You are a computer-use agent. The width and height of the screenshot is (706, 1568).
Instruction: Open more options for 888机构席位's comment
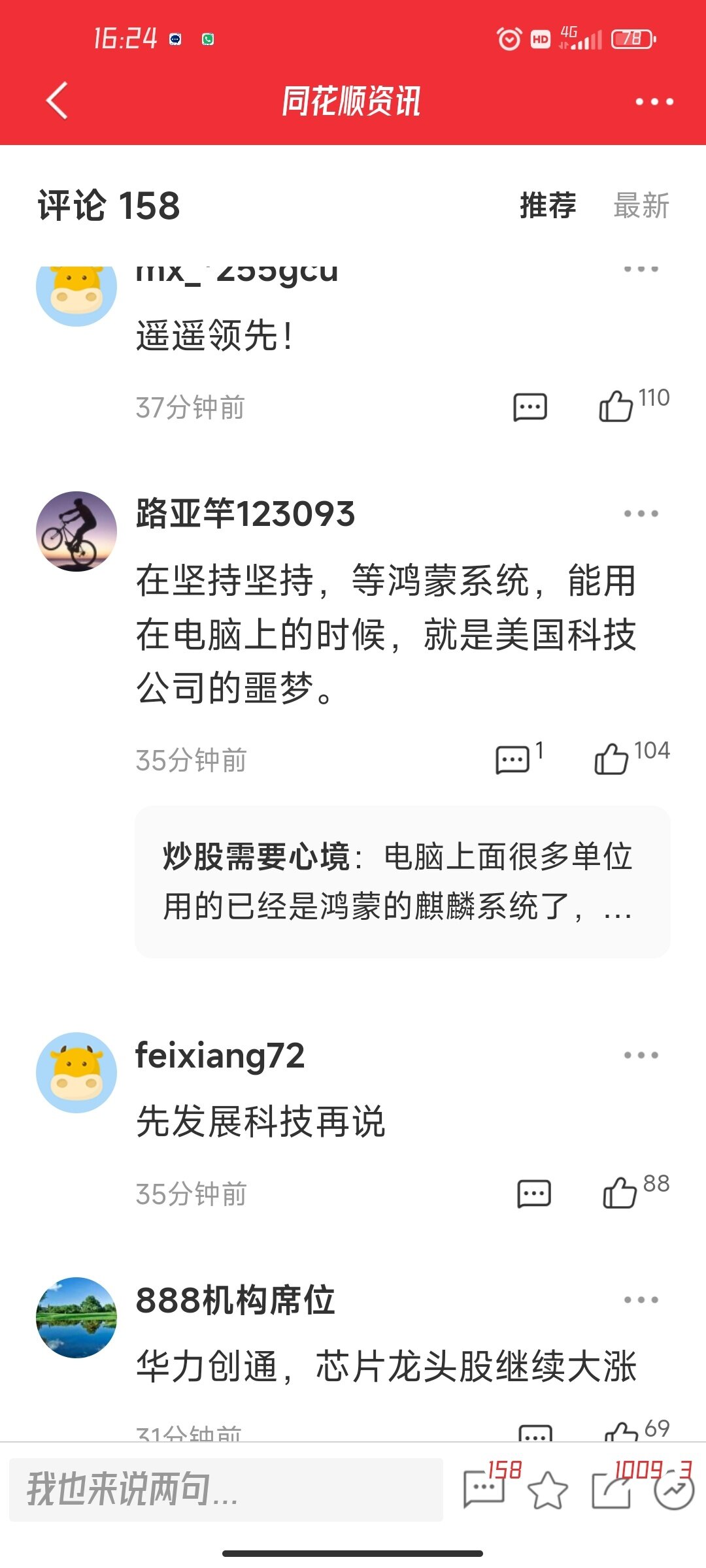pos(641,1300)
